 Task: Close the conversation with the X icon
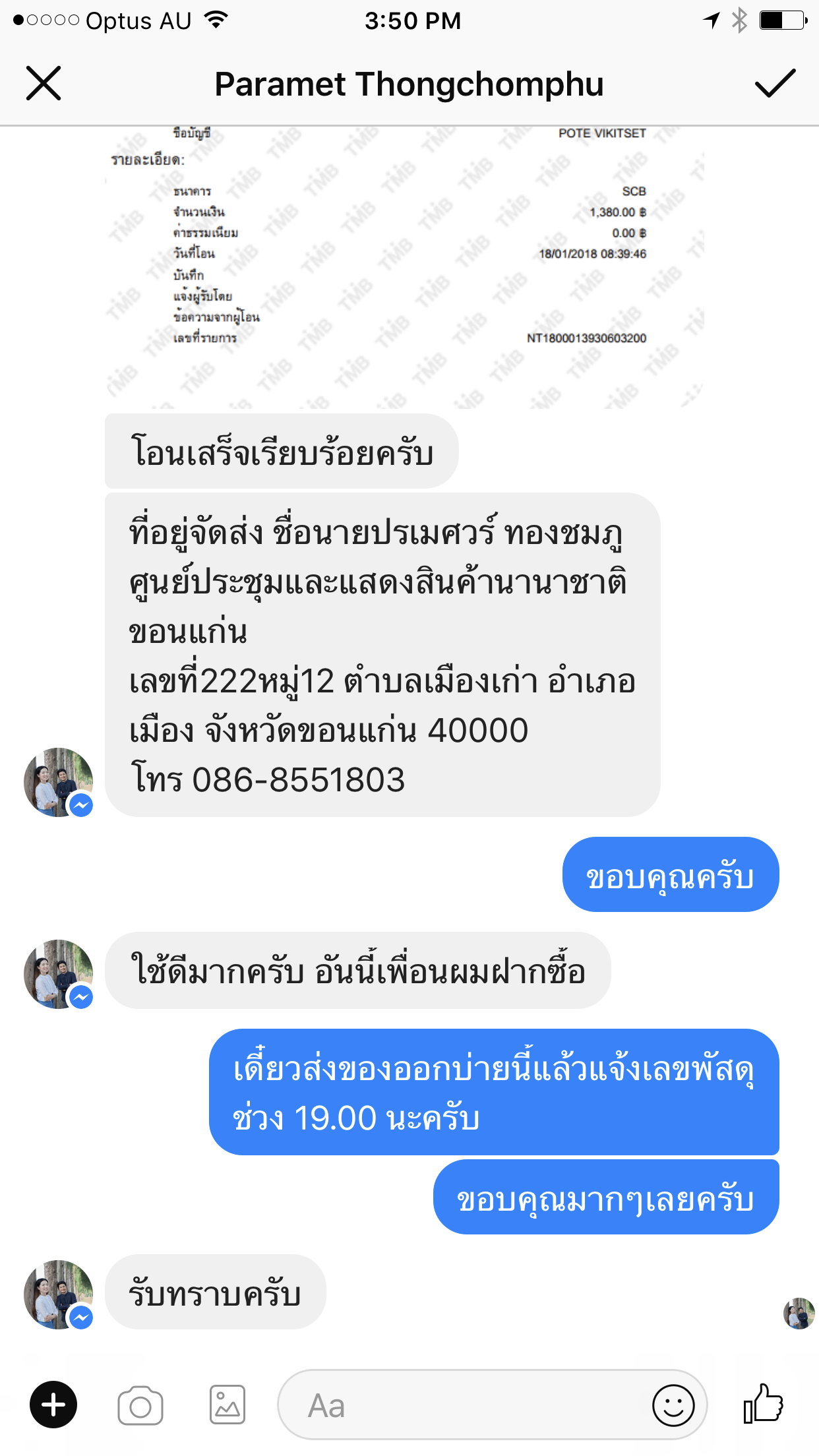click(x=44, y=84)
